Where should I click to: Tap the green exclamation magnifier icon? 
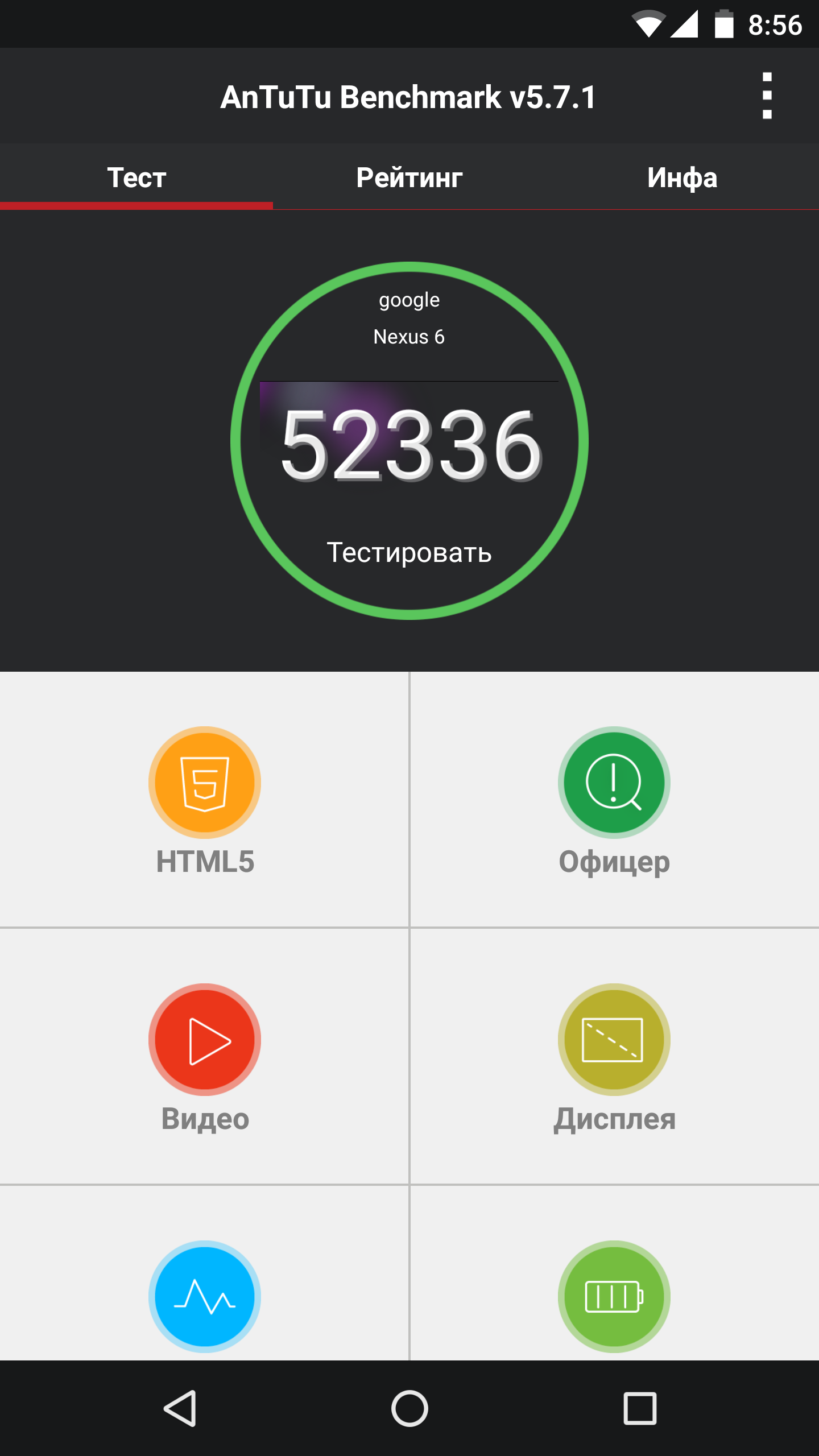click(x=614, y=783)
